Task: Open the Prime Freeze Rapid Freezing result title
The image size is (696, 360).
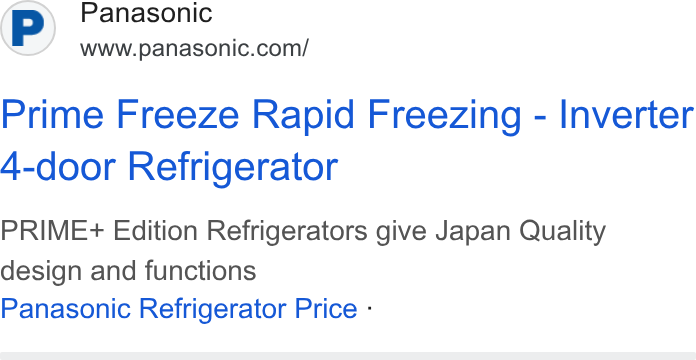Action: 347,140
